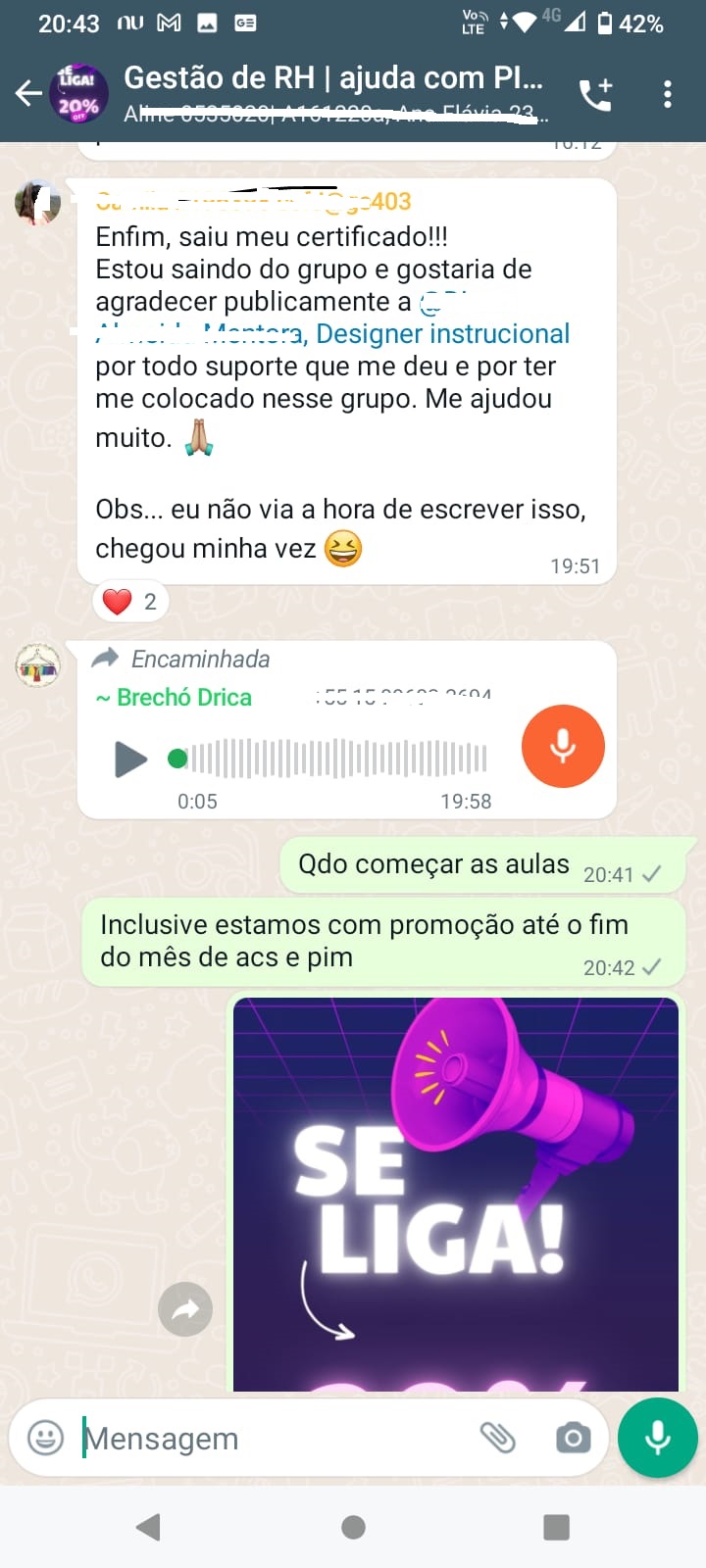Viewport: 706px width, 1568px height.
Task: Open recent apps from the navigation bar
Action: tap(556, 1527)
